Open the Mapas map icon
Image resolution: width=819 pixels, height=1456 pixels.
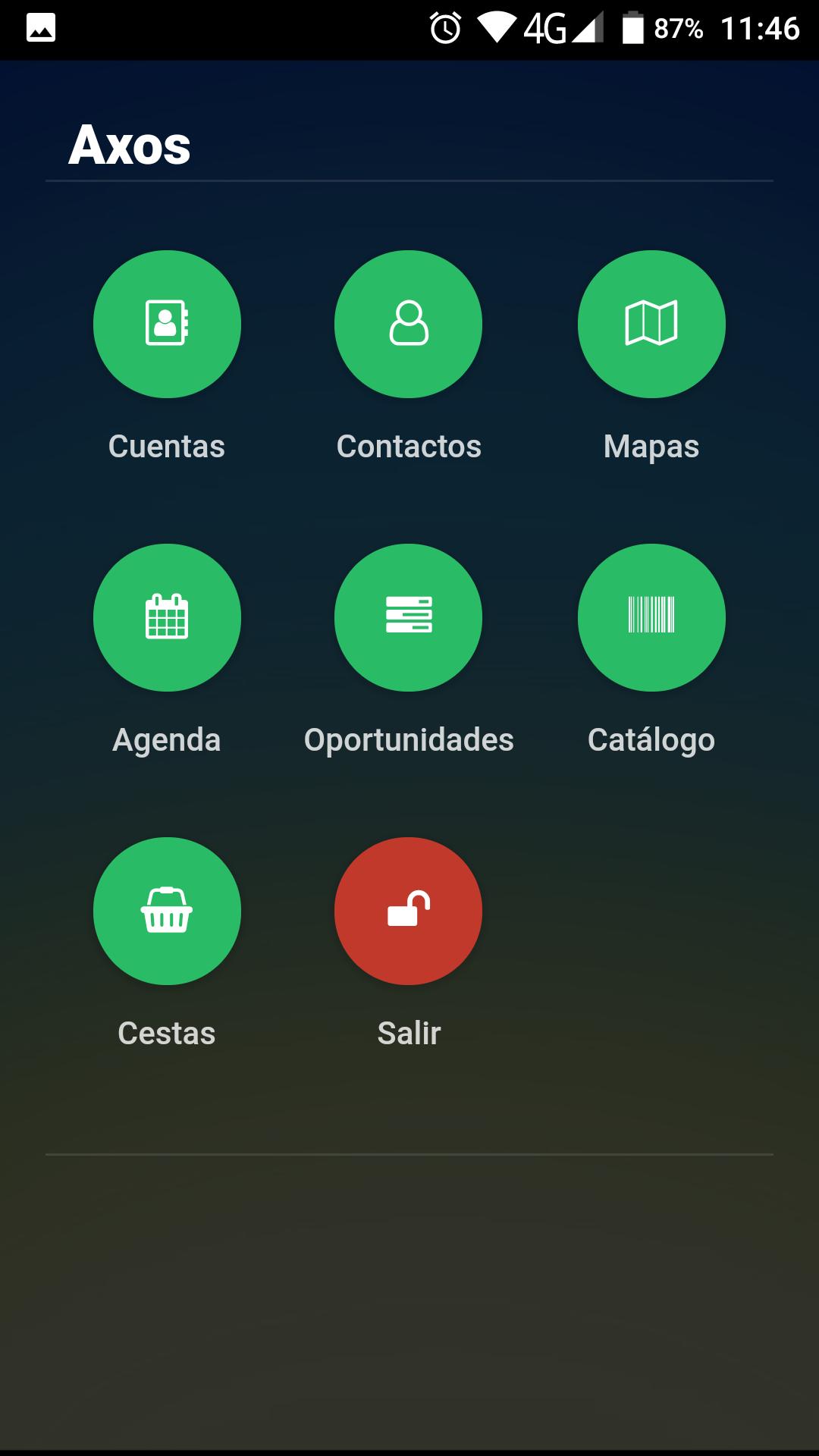click(x=651, y=324)
